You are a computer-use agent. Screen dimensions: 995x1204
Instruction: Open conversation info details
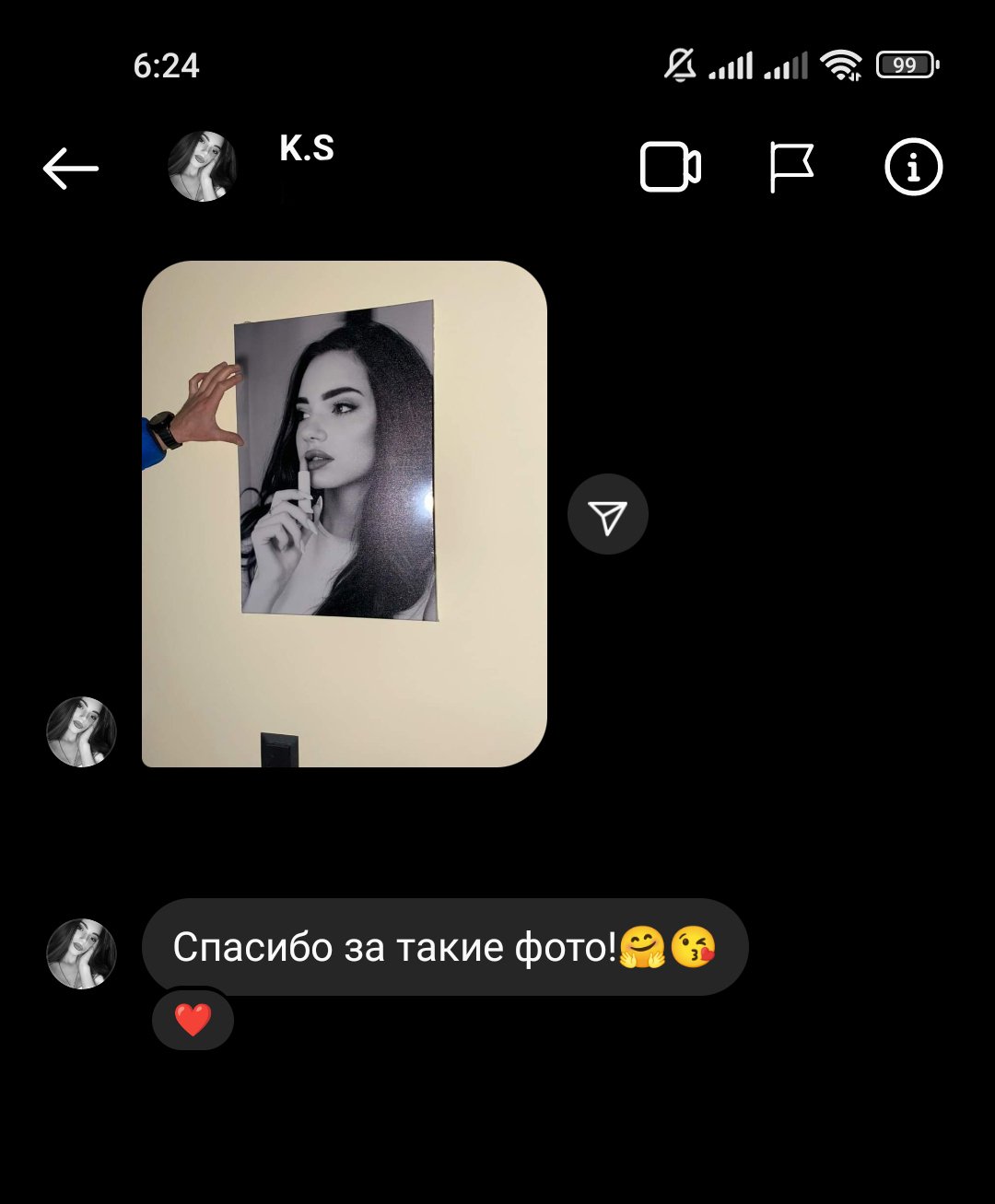pyautogui.click(x=913, y=168)
